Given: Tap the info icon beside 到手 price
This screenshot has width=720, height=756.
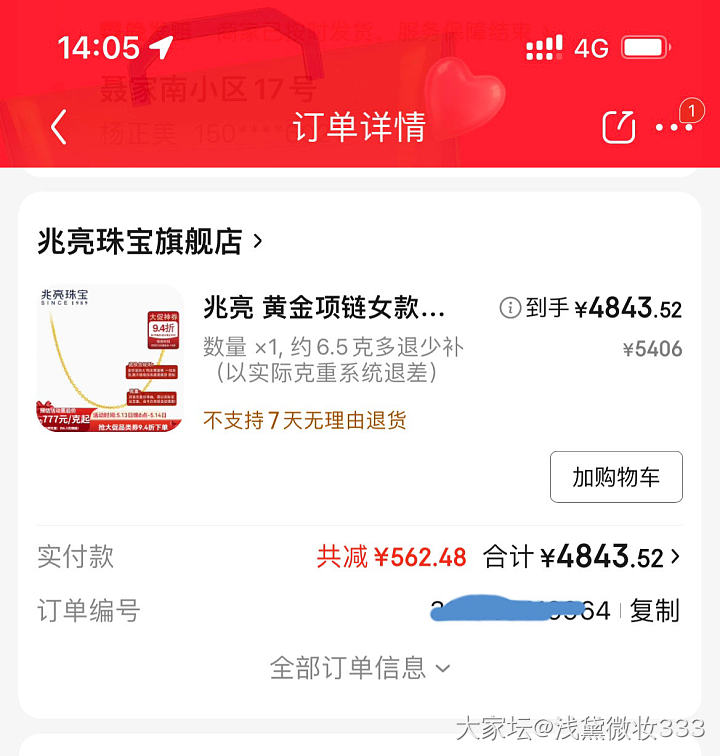Looking at the screenshot, I should tap(510, 308).
